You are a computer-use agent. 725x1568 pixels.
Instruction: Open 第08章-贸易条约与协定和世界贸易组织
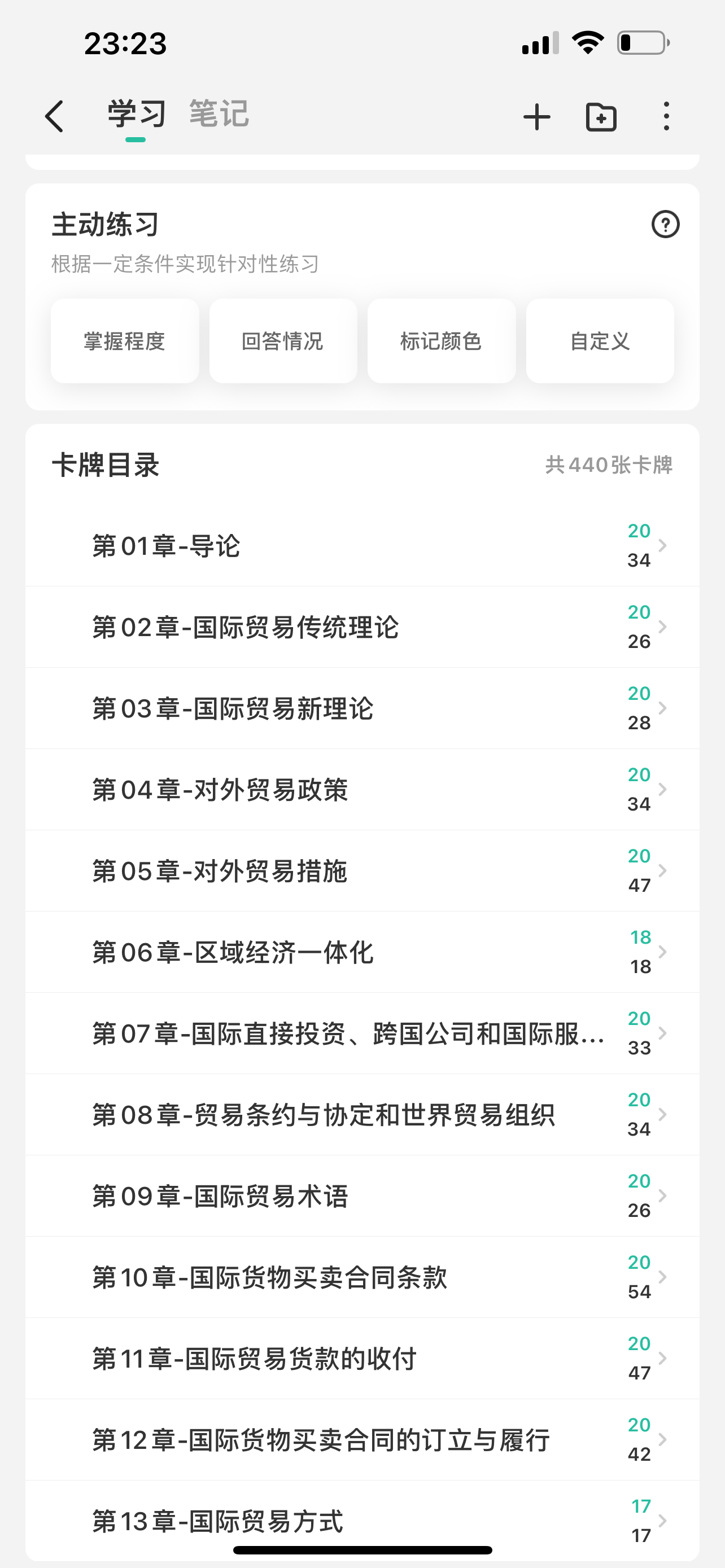(362, 1115)
